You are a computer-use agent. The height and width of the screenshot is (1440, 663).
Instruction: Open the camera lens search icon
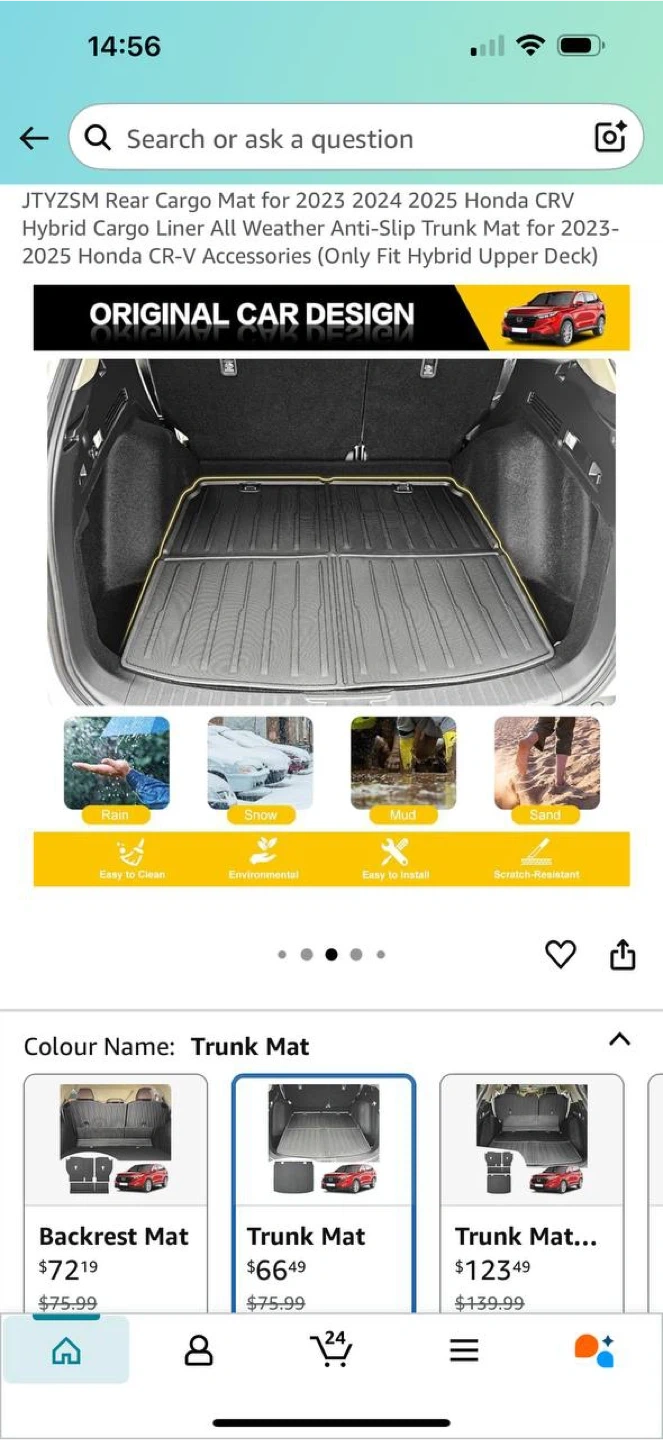(610, 138)
